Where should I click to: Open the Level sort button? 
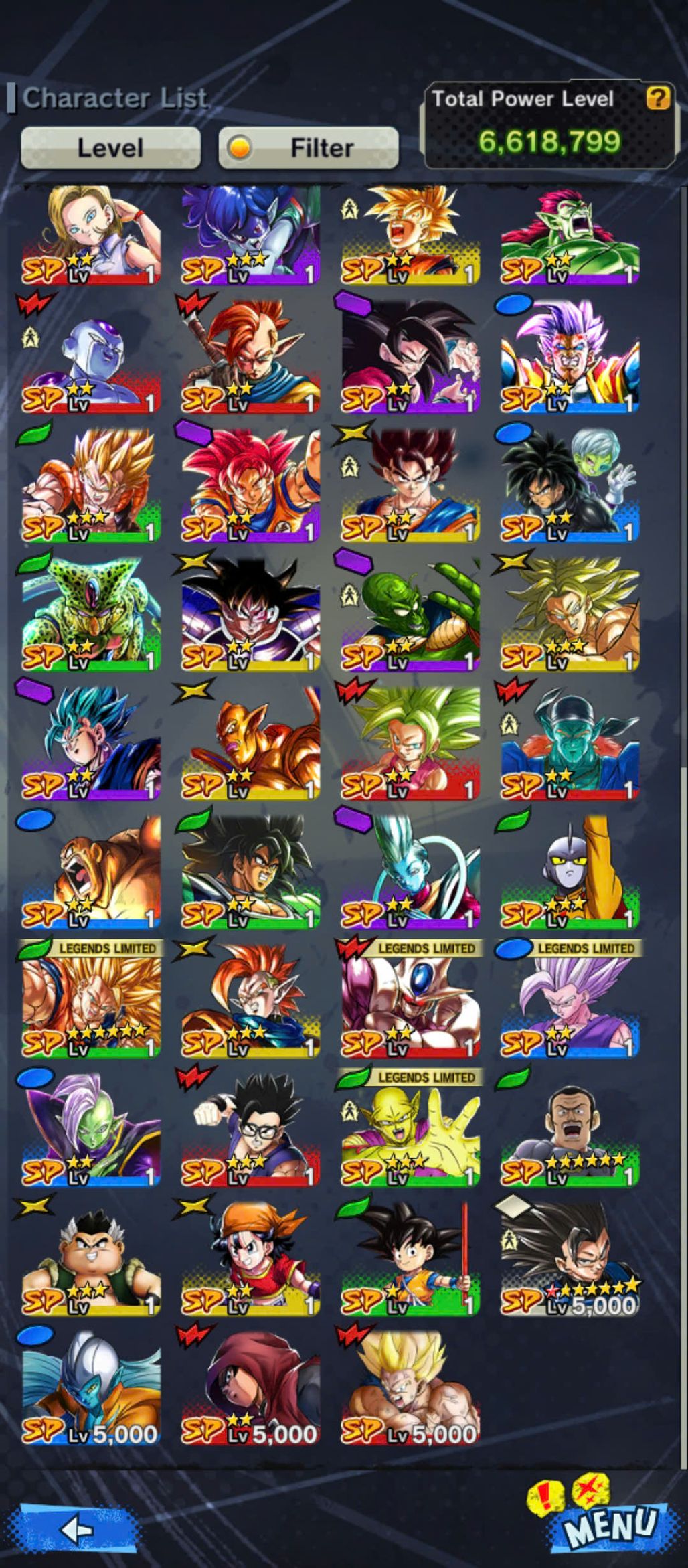(110, 147)
